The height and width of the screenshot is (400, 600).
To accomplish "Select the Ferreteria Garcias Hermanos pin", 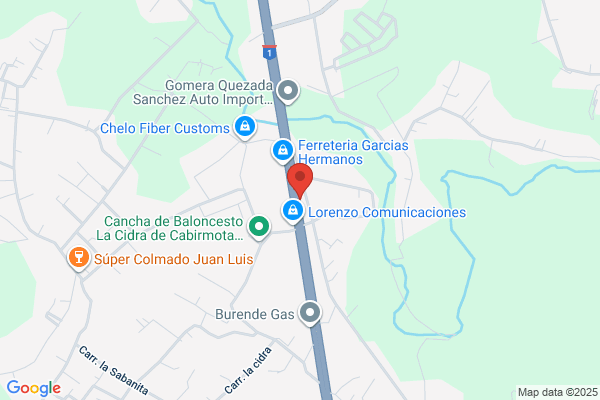I will pyautogui.click(x=283, y=152).
